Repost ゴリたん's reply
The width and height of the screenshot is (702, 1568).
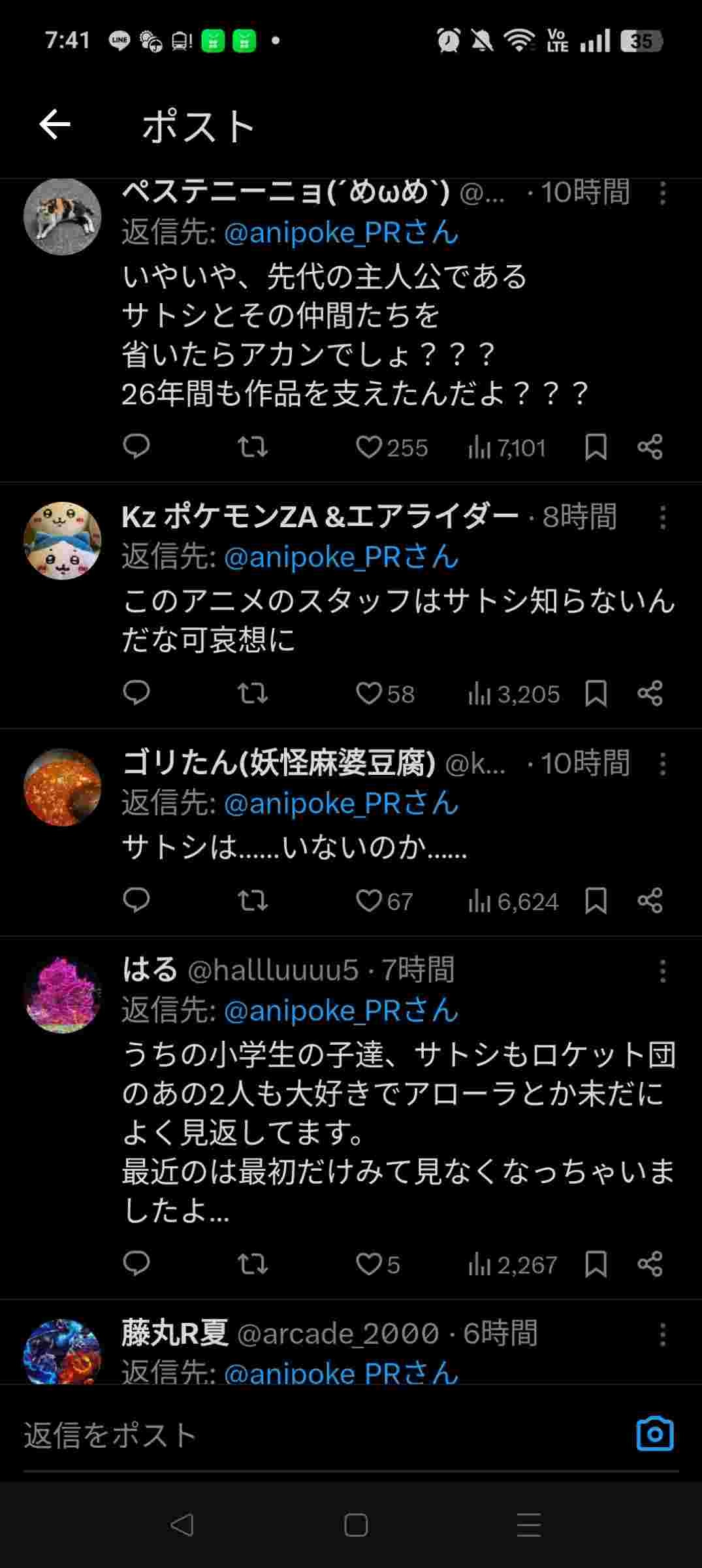[x=252, y=901]
